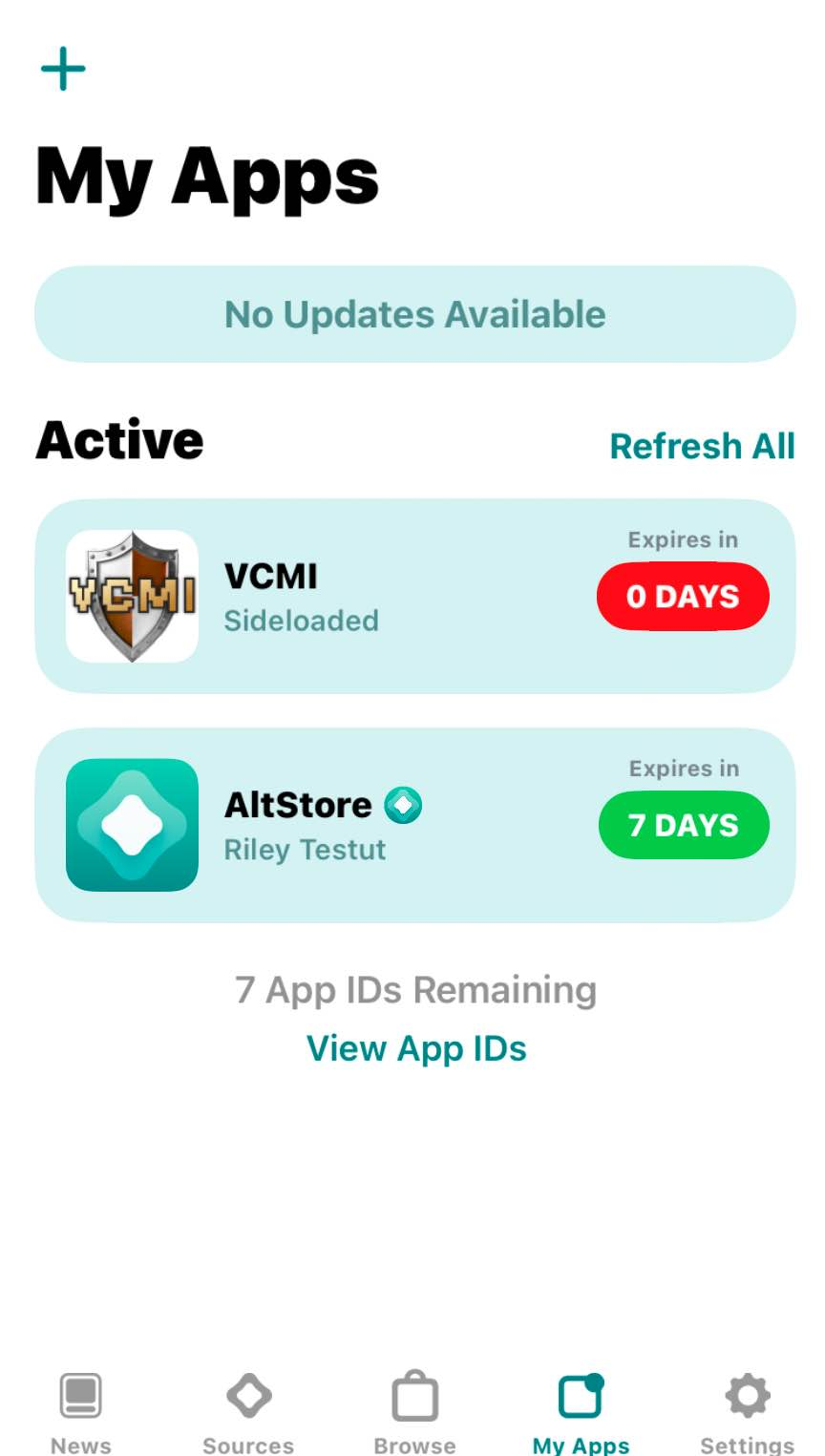Tap the plus icon to sideload an app
825x1456 pixels.
click(x=63, y=69)
